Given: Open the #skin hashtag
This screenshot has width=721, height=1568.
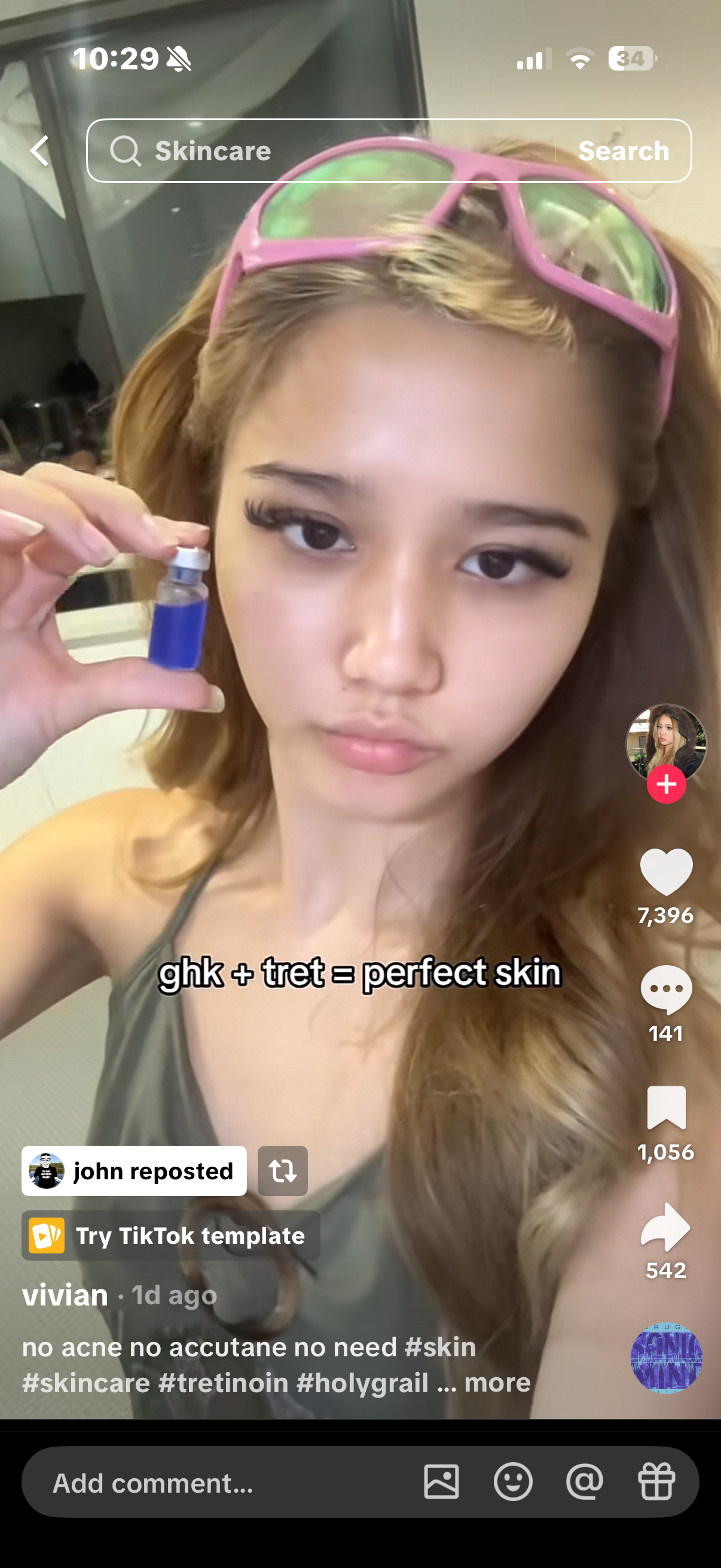Looking at the screenshot, I should (441, 1347).
